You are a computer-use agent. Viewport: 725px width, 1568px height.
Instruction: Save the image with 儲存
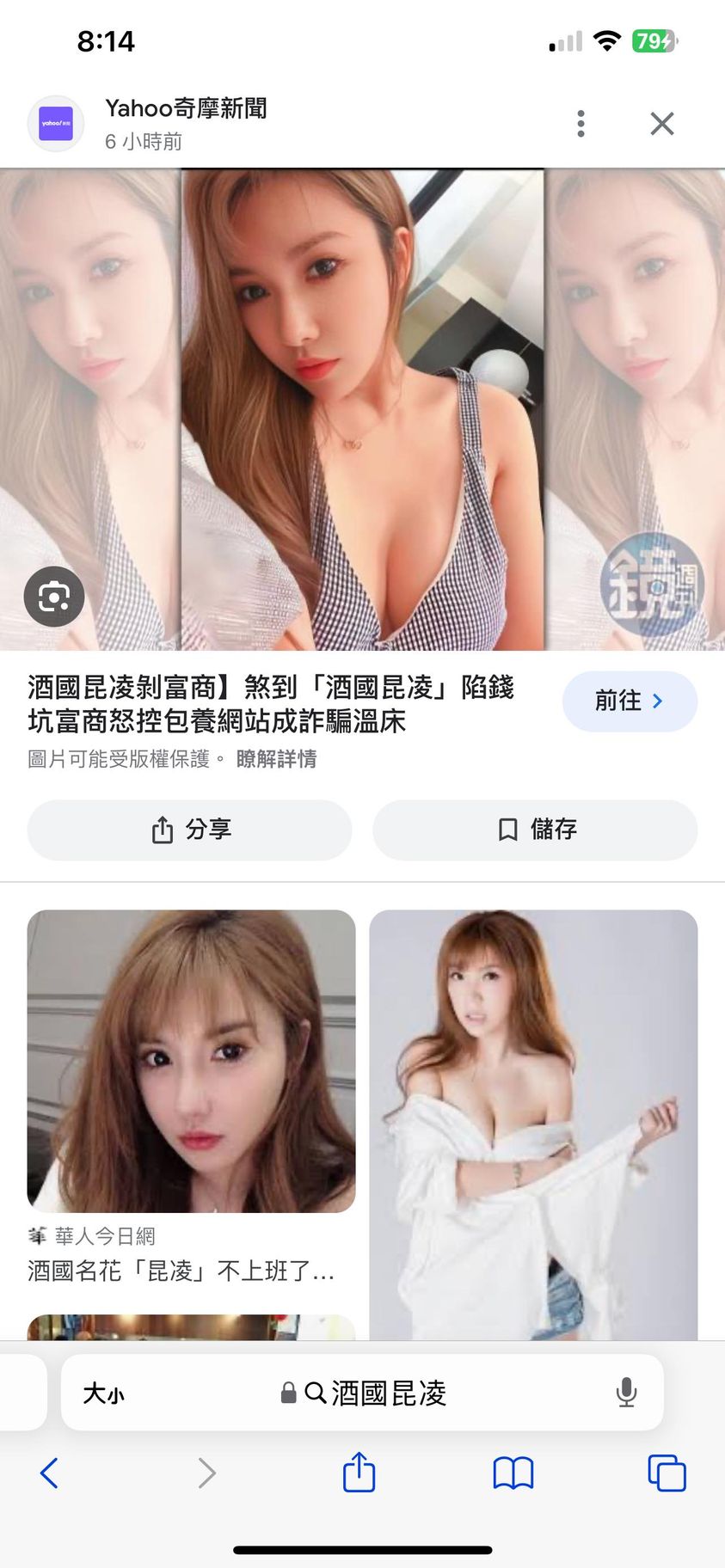535,830
